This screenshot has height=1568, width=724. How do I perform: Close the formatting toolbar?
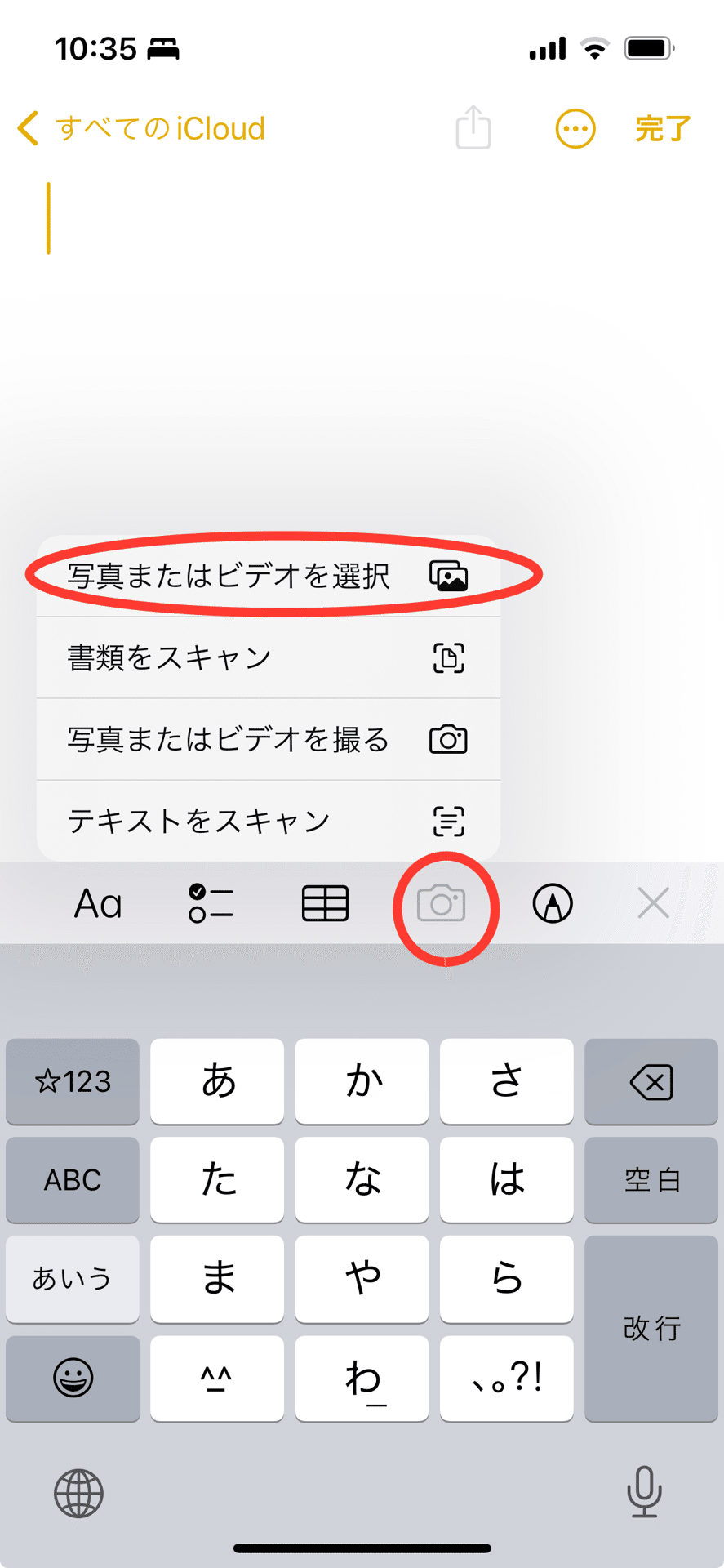(654, 903)
